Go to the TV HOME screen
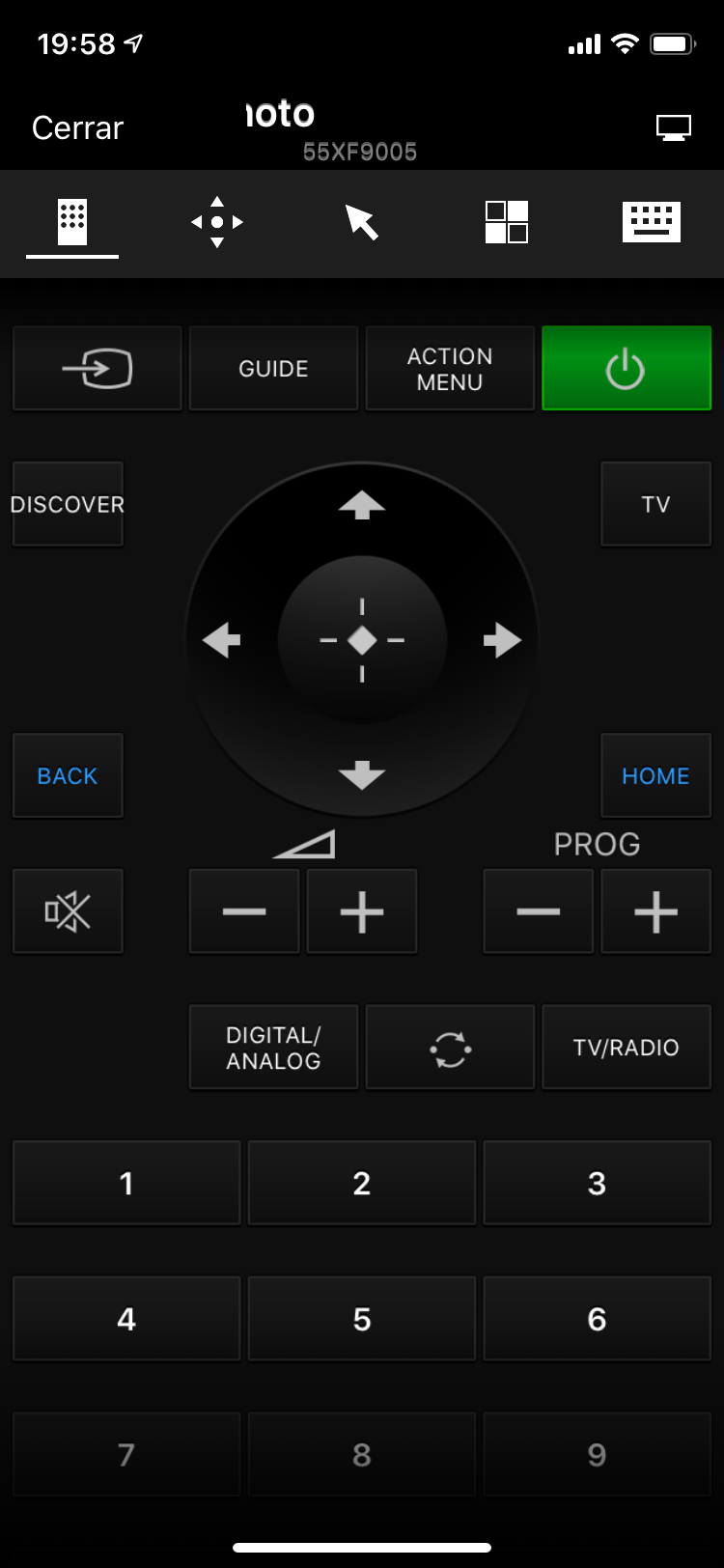Screen dimensions: 724x1568 655,776
